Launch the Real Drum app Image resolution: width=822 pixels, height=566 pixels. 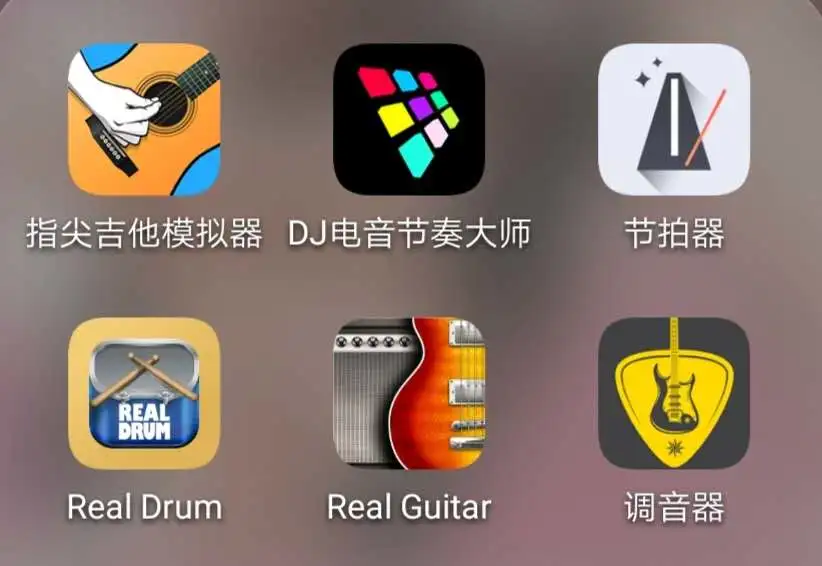(x=144, y=393)
